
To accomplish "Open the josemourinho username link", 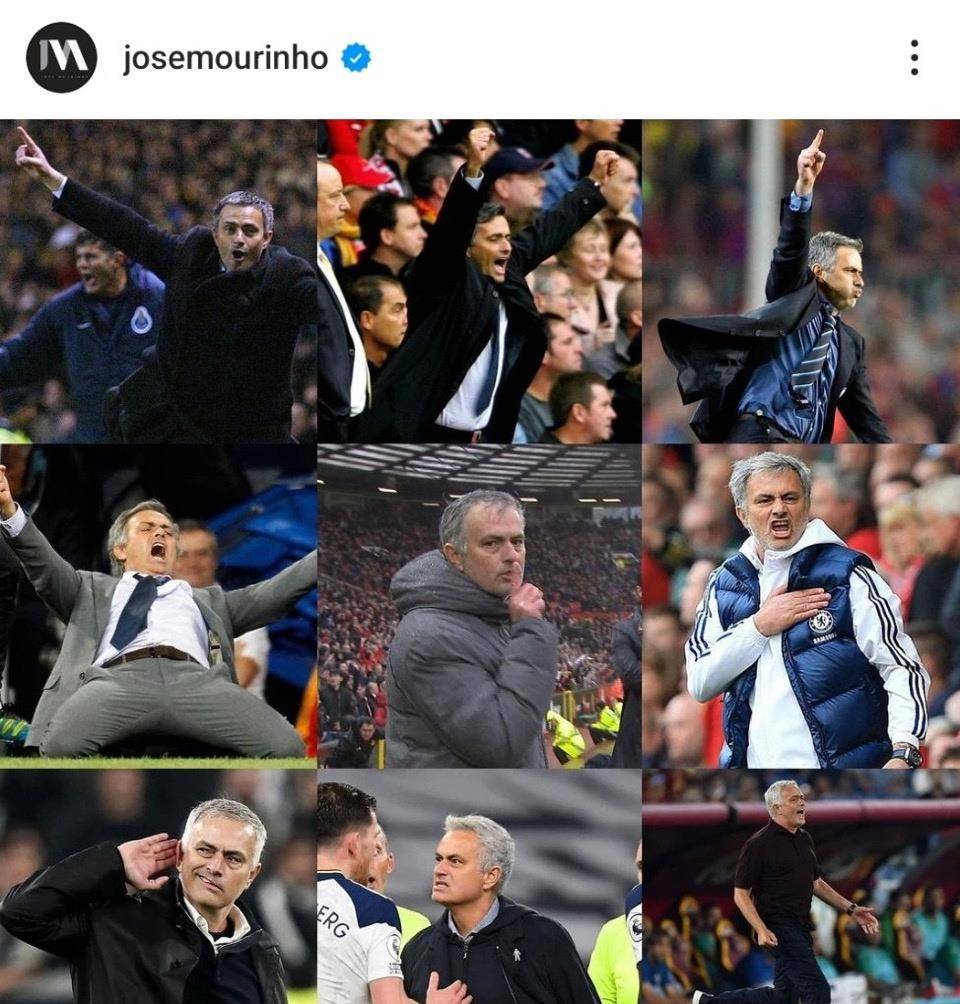I will coord(225,58).
